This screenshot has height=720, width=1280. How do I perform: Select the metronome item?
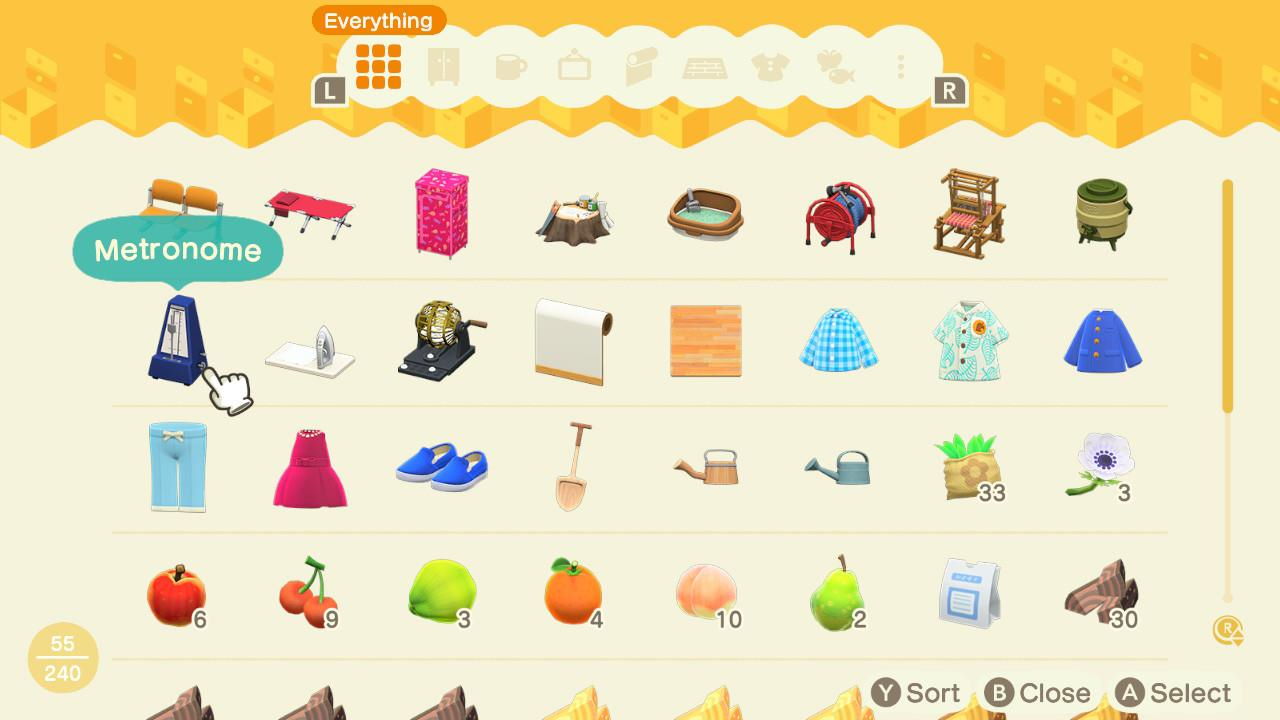pyautogui.click(x=178, y=340)
